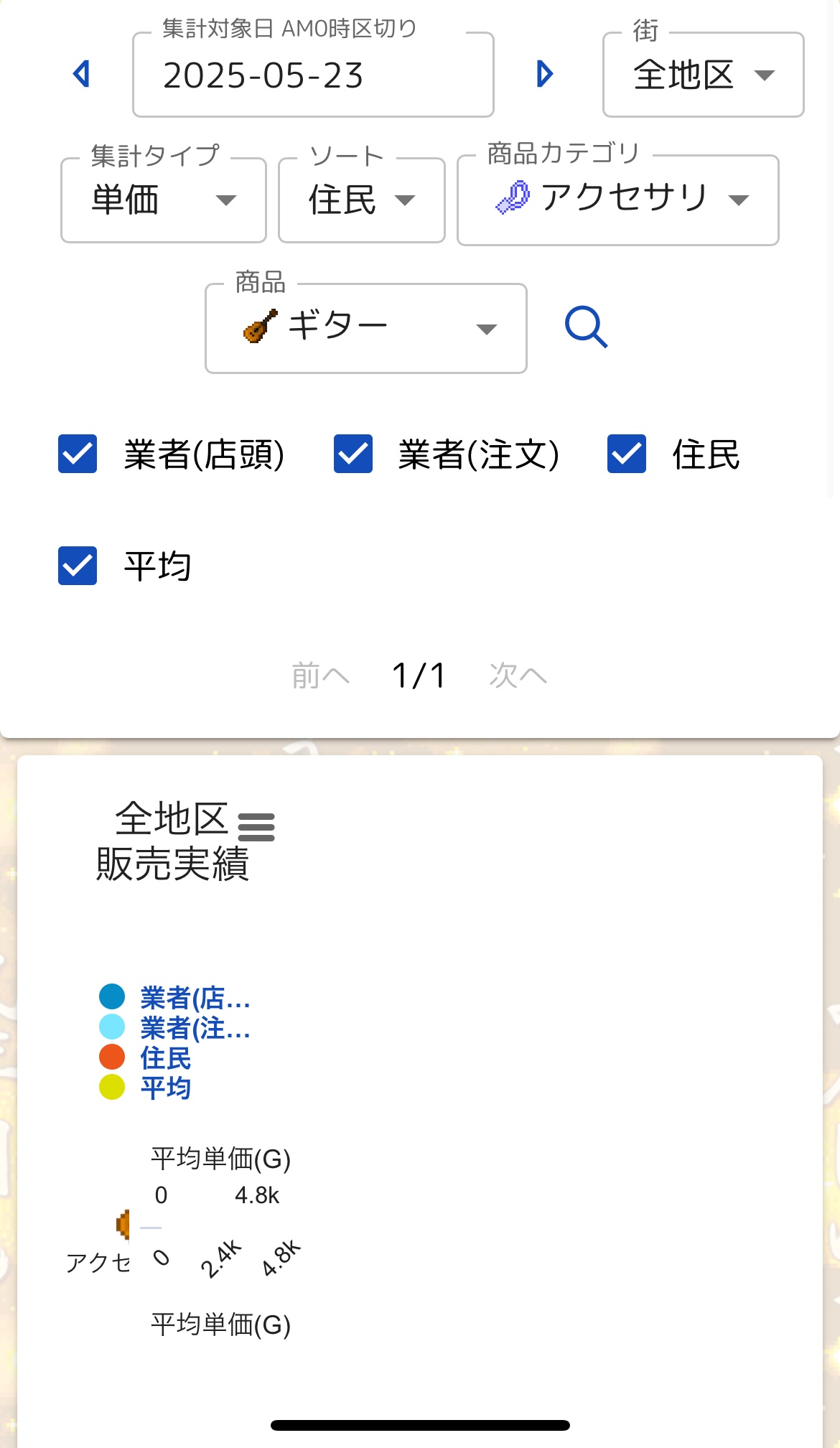Expand the 商品カテゴリ dropdown showing アクセサリ
This screenshot has width=840, height=1448.
pyautogui.click(x=618, y=200)
